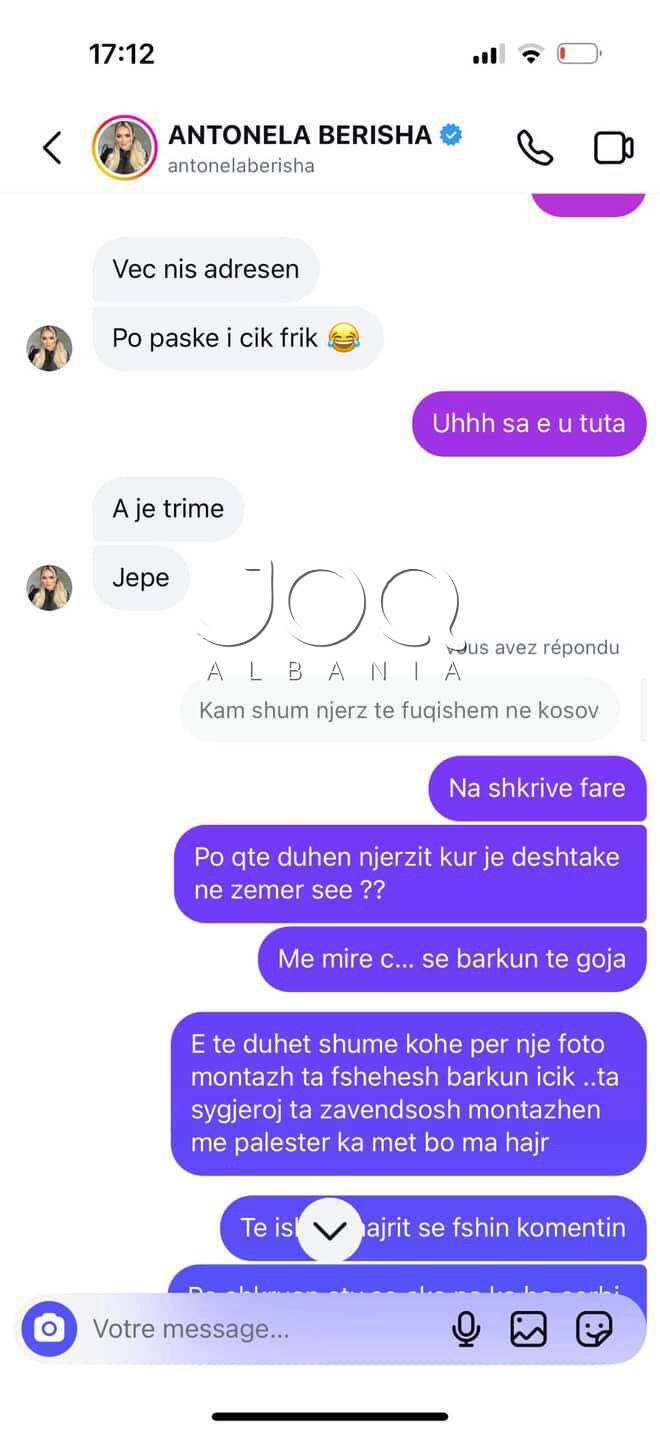
Task: Open the camera from the message bar
Action: [x=49, y=1328]
